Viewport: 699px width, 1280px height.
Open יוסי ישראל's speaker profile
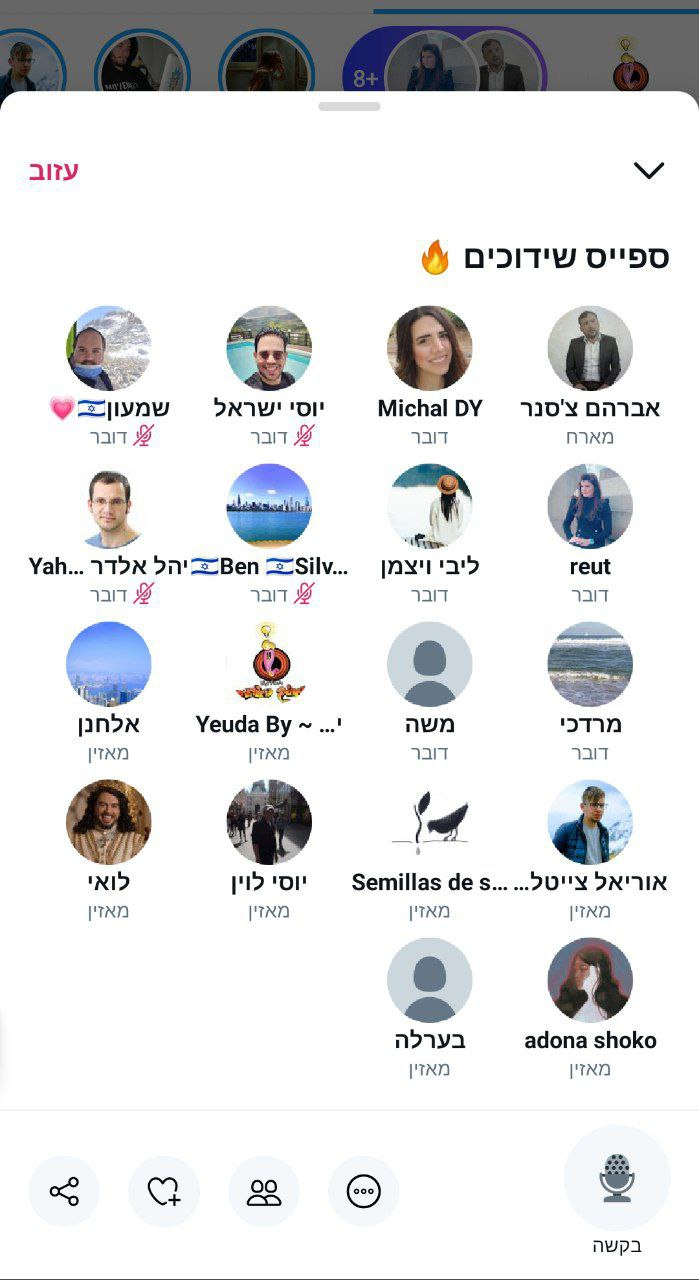tap(269, 348)
